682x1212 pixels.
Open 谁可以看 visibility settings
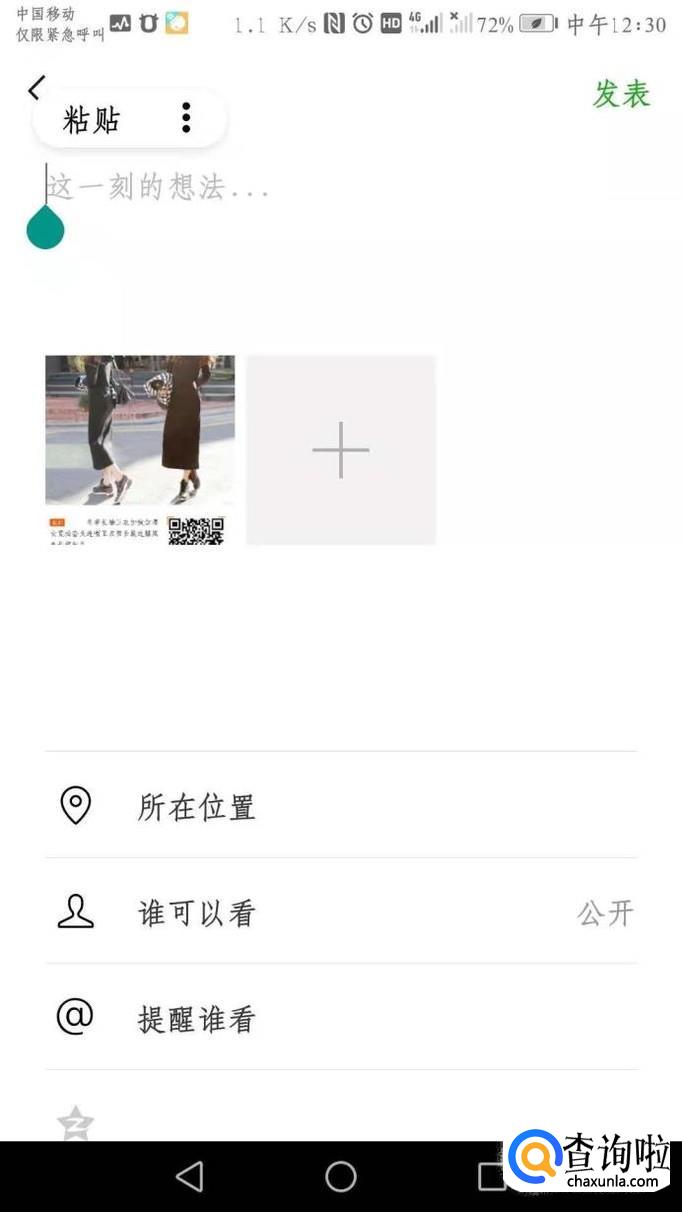pyautogui.click(x=340, y=912)
